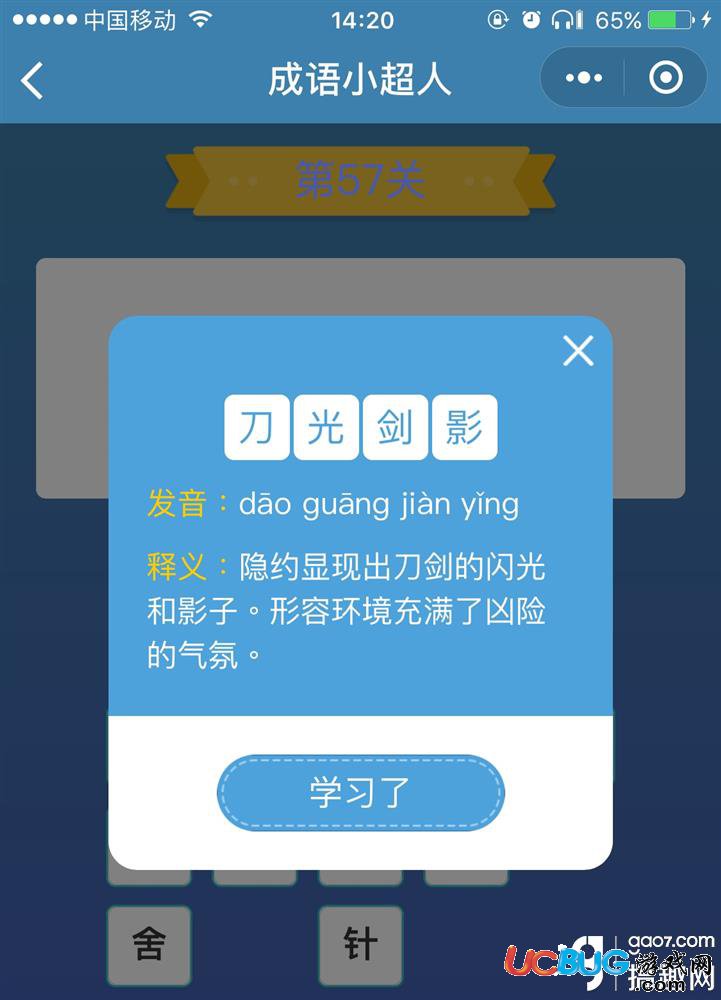Dismiss the idiom explanation dialog
Viewport: 721px width, 1000px height.
tap(578, 351)
